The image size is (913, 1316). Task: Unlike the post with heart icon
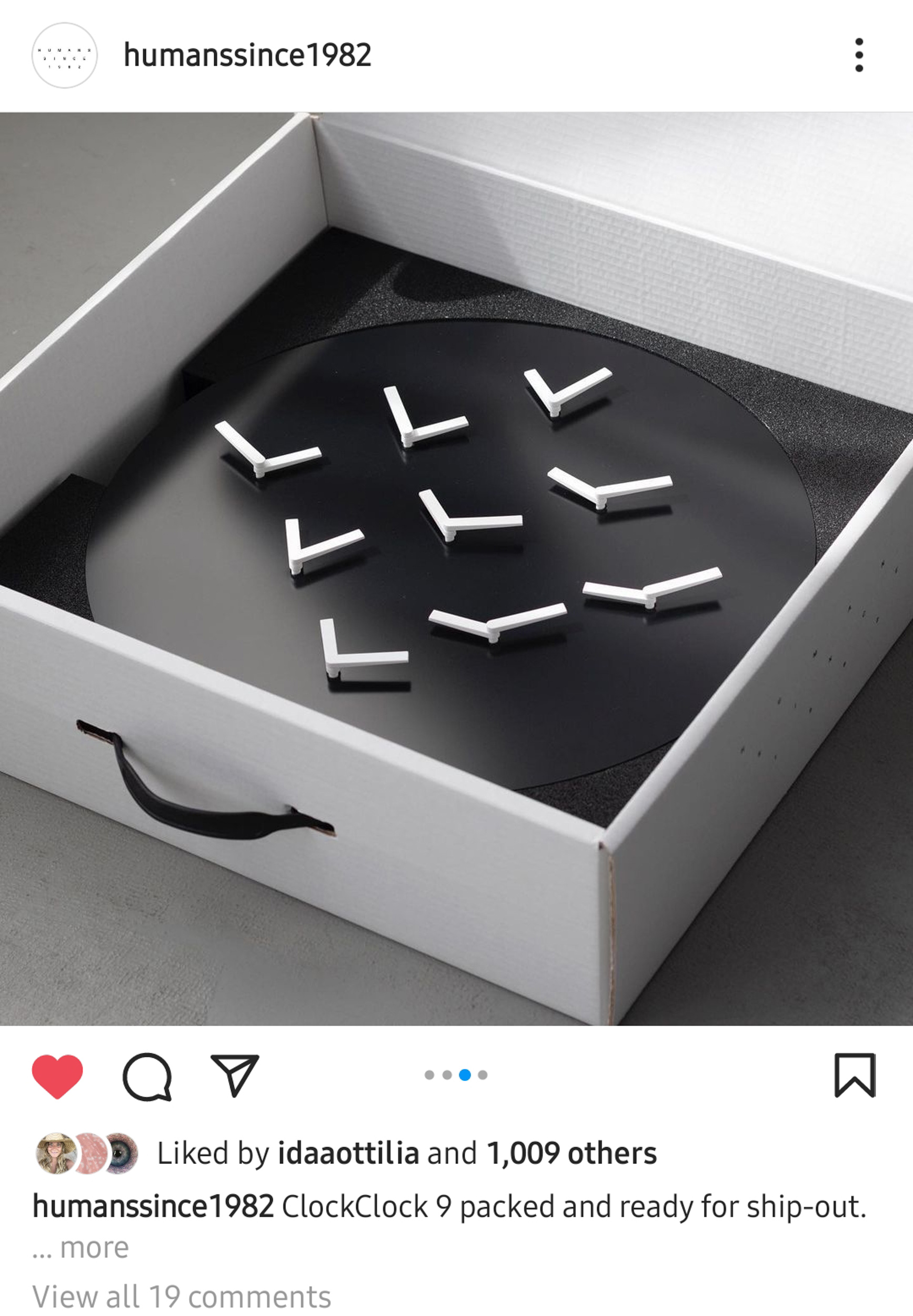coord(57,1075)
